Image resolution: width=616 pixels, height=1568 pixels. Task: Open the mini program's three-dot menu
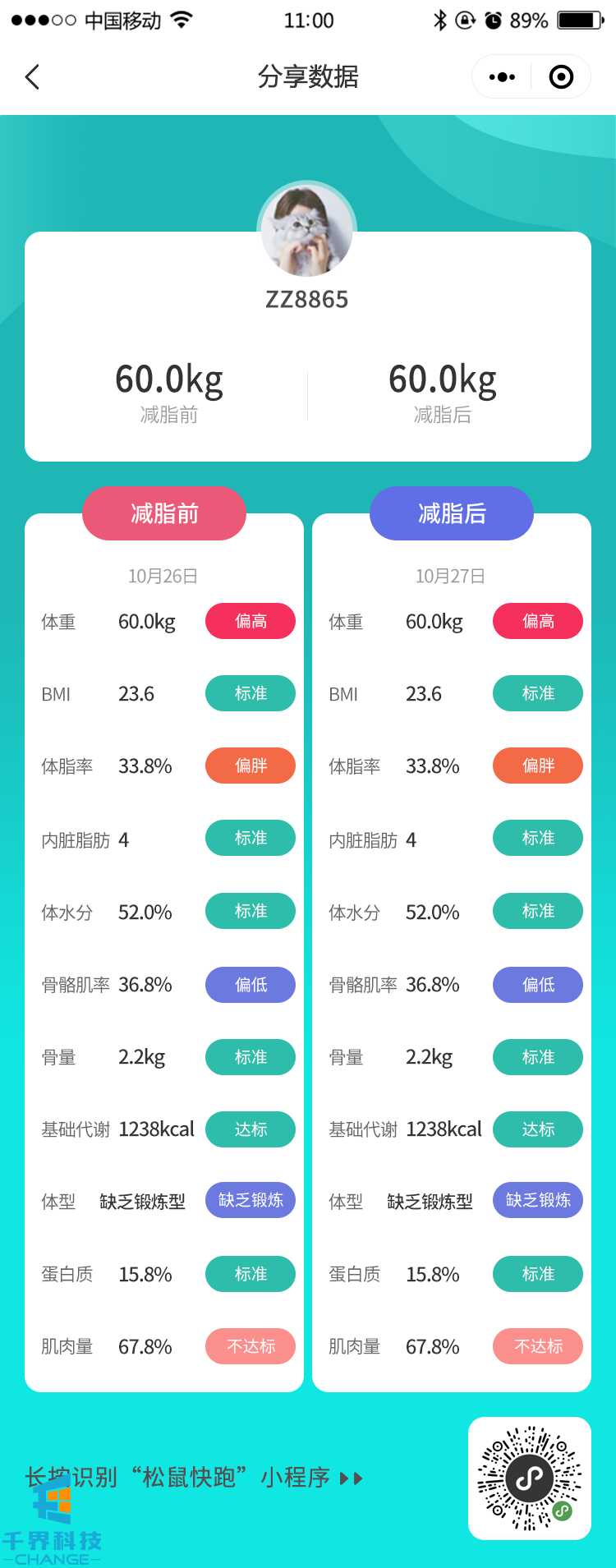click(502, 77)
